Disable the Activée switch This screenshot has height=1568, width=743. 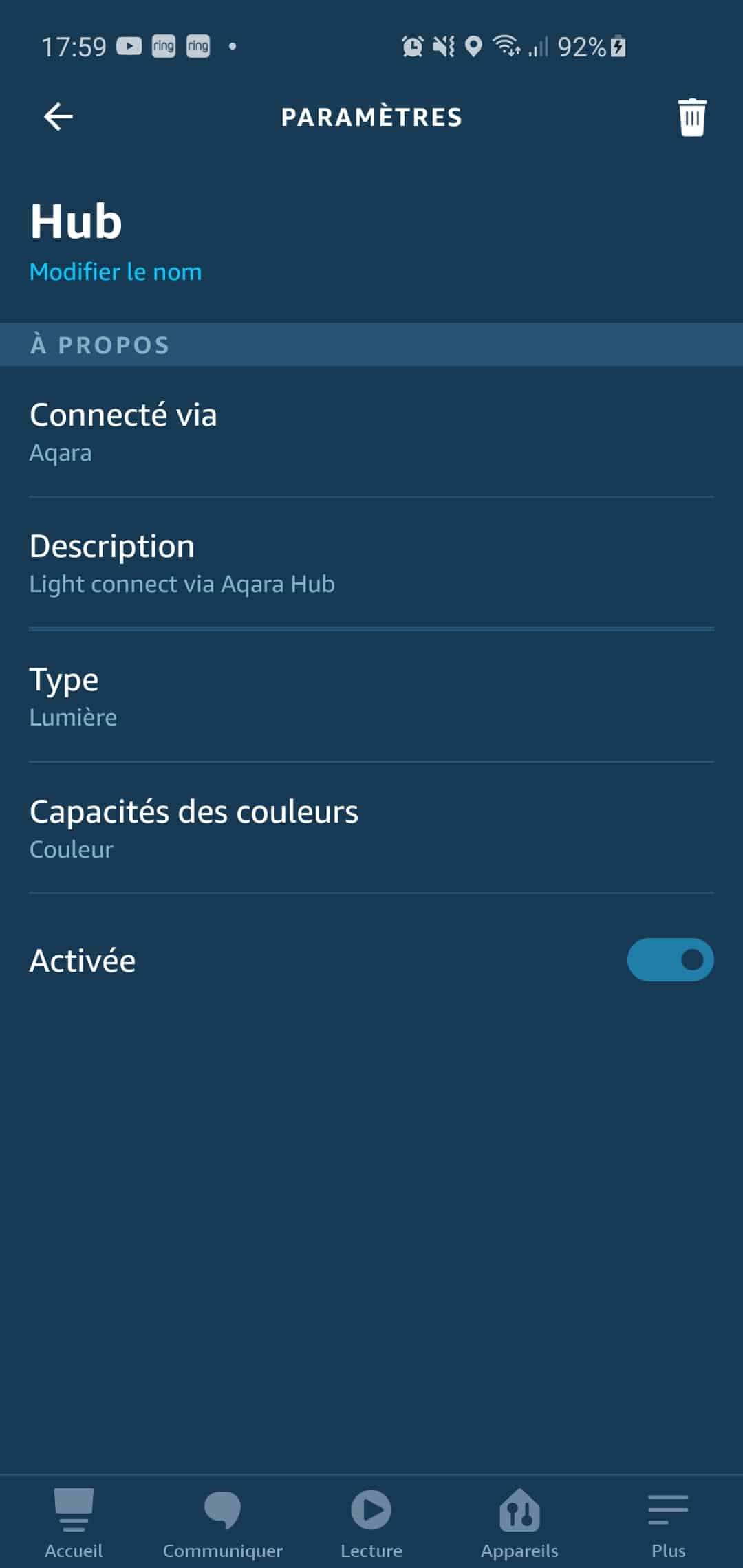tap(670, 959)
